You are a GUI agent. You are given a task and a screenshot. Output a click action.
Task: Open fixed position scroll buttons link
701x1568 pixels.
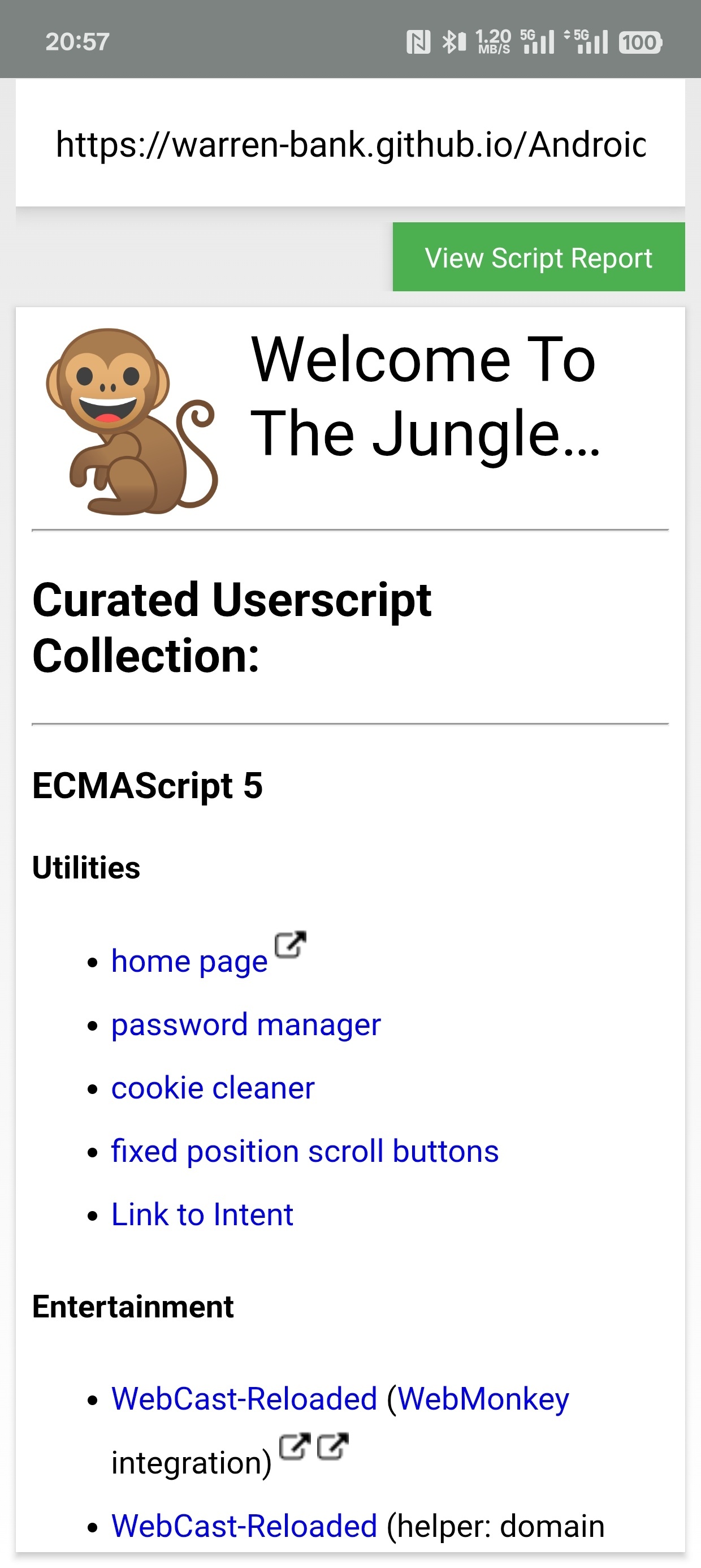point(305,1152)
